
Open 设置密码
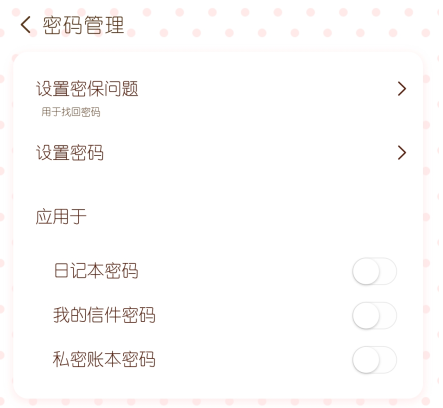point(218,153)
